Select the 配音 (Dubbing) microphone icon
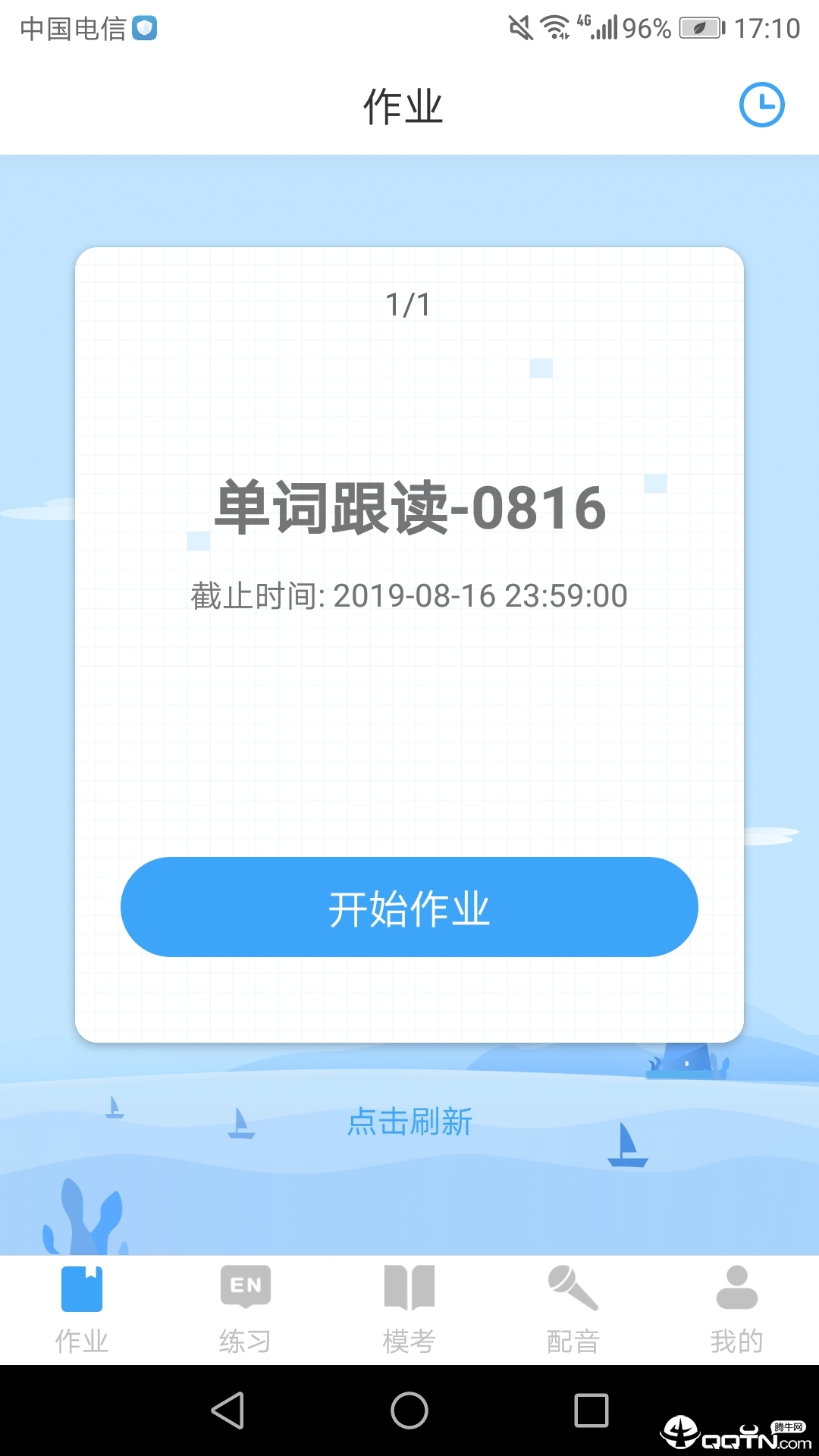The image size is (819, 1456). click(x=573, y=1285)
